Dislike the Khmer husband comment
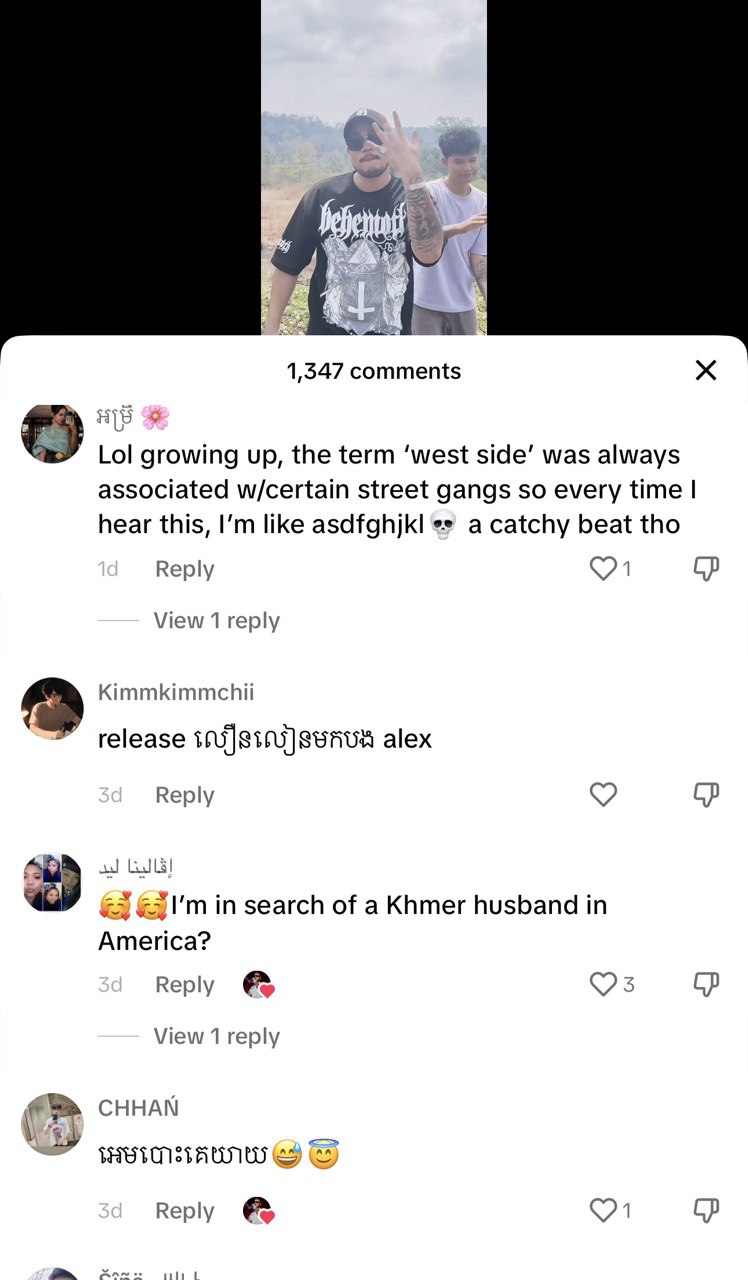Screen dimensions: 748x1280 coord(706,985)
